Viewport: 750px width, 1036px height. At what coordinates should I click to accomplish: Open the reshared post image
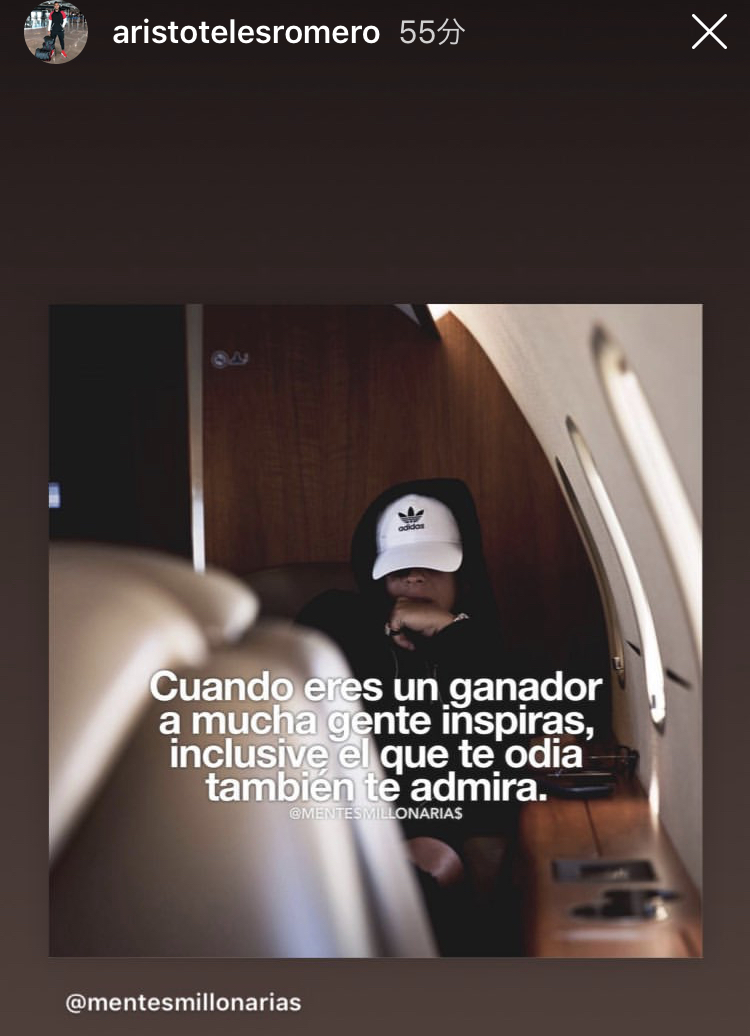click(x=375, y=630)
